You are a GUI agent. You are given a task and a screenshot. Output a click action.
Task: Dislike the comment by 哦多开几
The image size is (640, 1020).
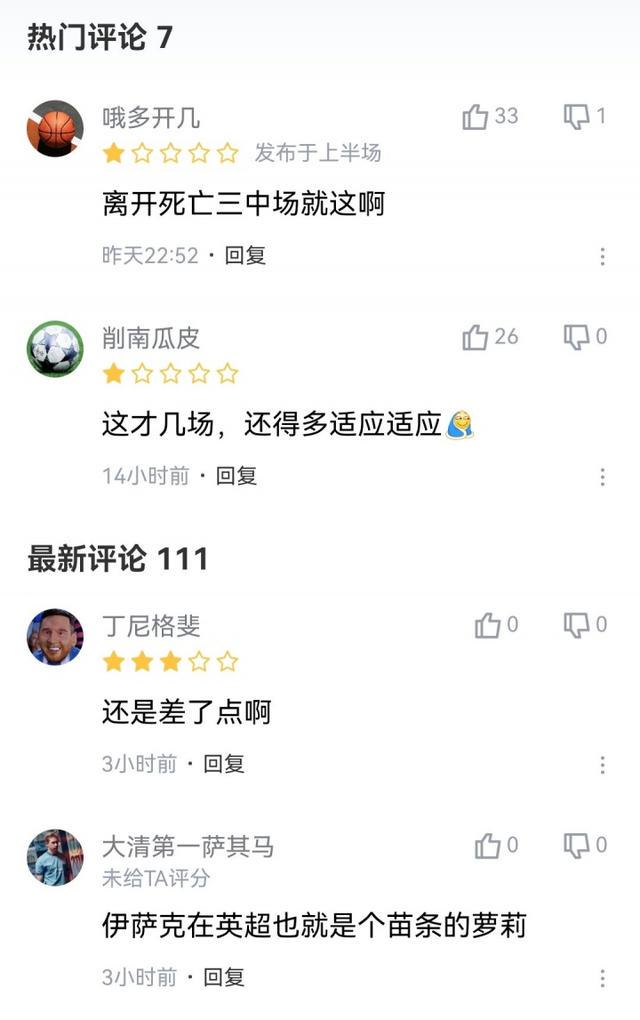(x=576, y=117)
